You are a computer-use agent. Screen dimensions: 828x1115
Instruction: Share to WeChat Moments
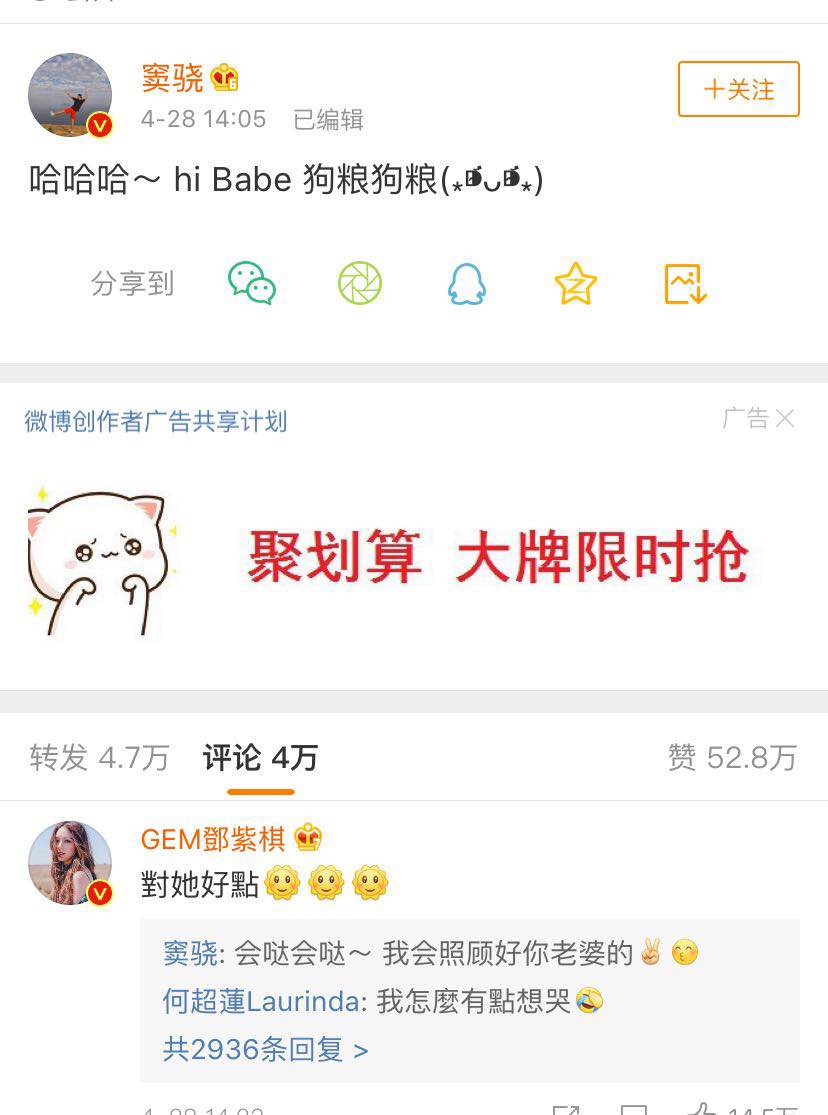point(360,284)
